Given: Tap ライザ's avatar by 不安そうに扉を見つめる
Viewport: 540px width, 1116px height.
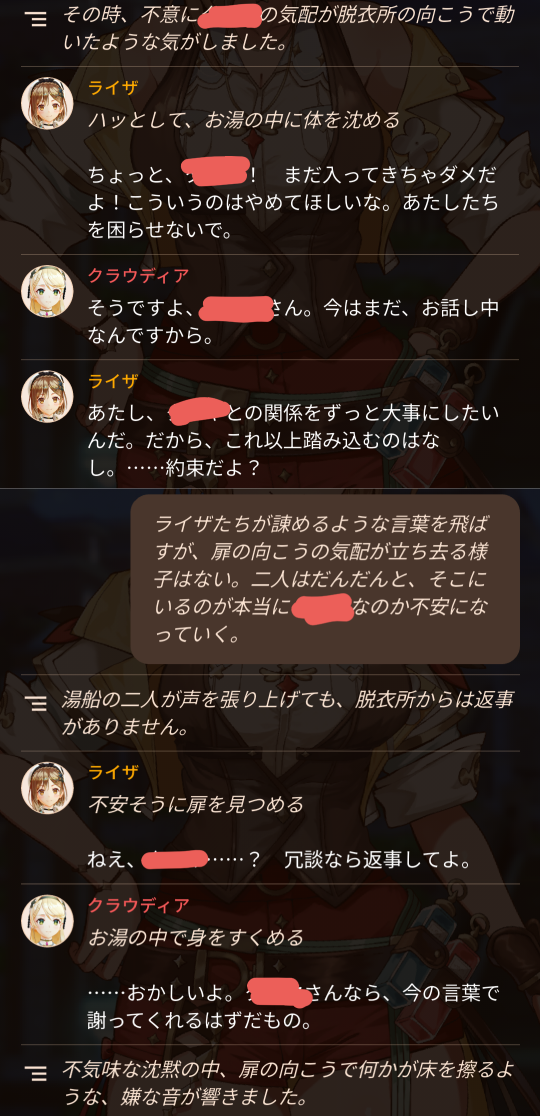Looking at the screenshot, I should pyautogui.click(x=48, y=788).
